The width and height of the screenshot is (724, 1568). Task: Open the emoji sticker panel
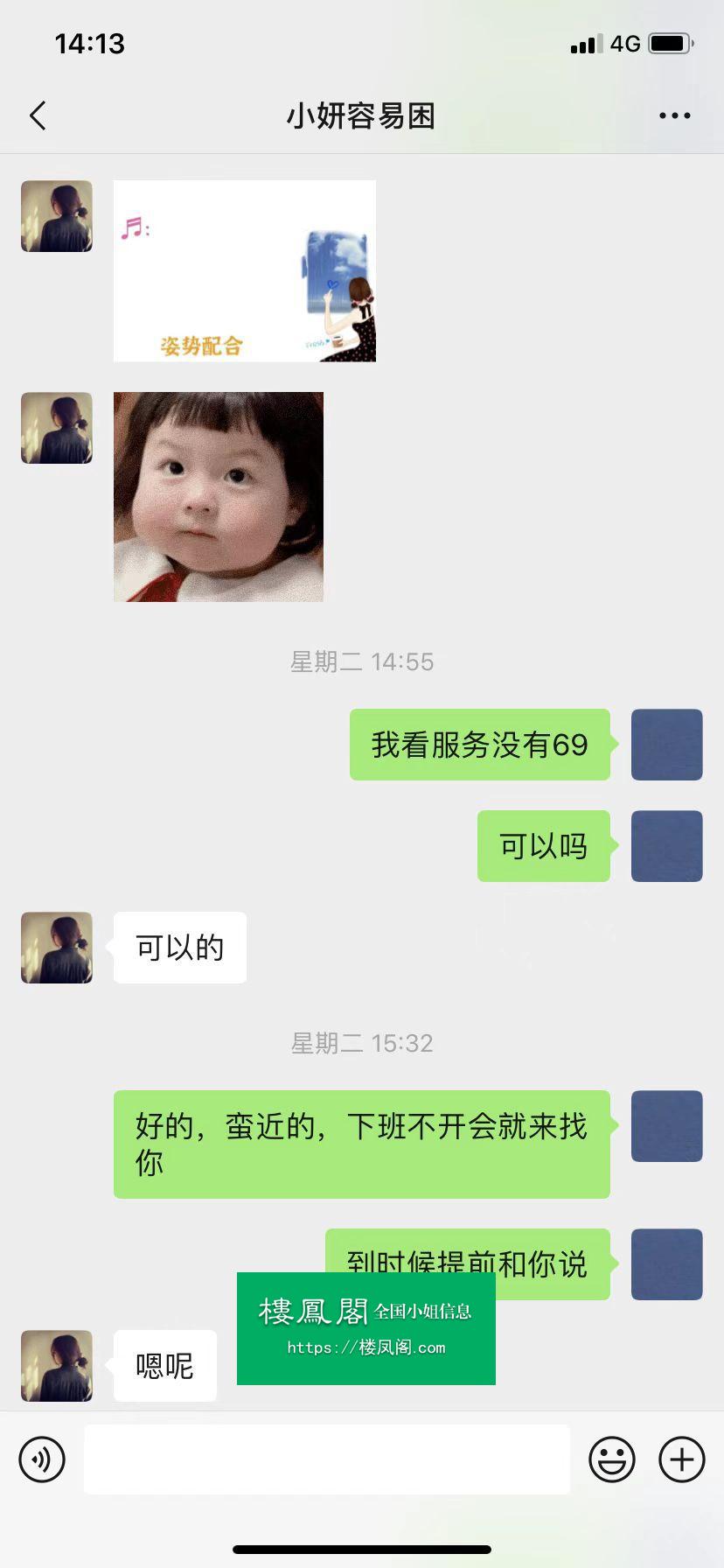[611, 1459]
